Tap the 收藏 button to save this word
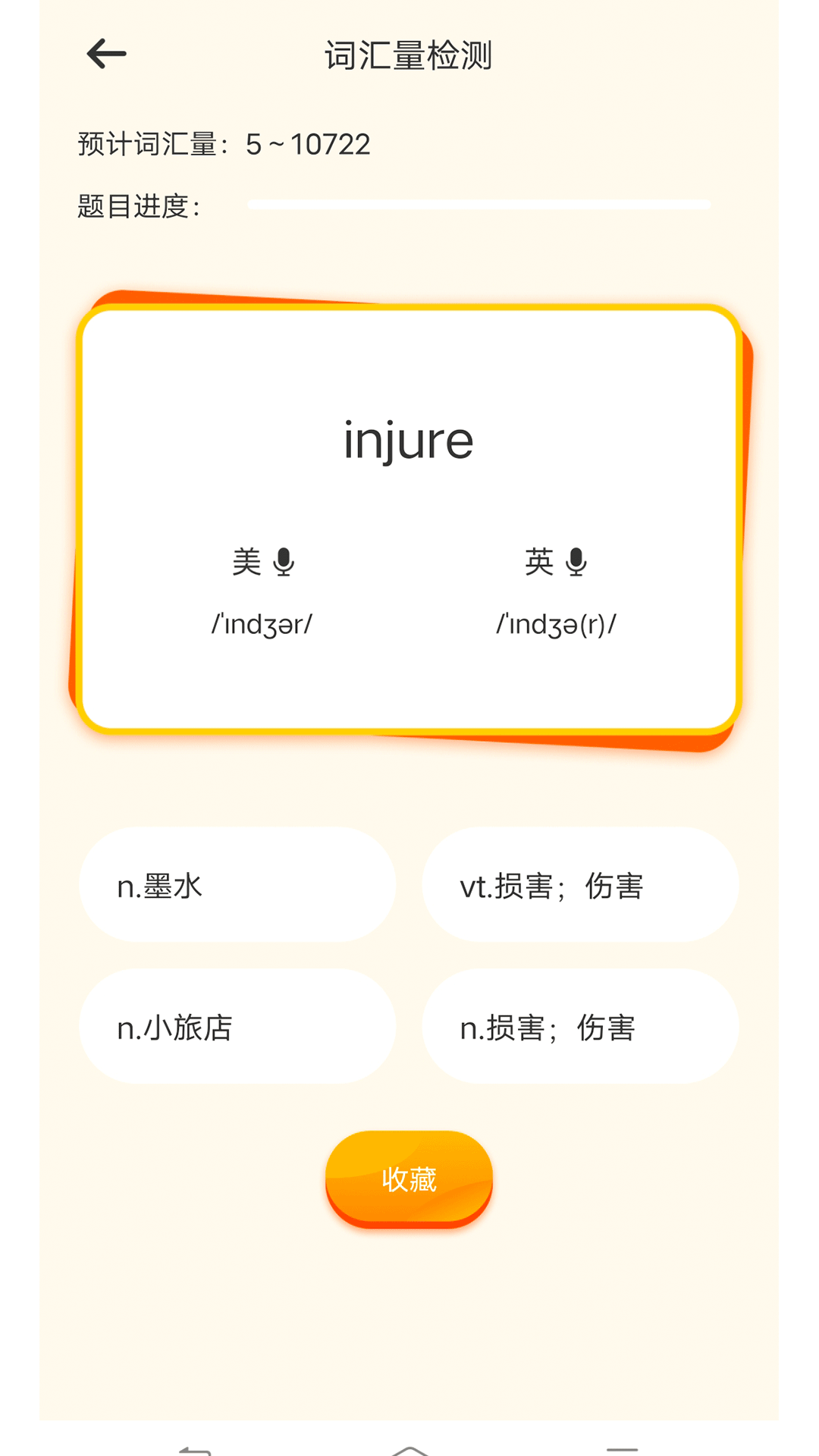The height and width of the screenshot is (1456, 819). (x=409, y=1178)
